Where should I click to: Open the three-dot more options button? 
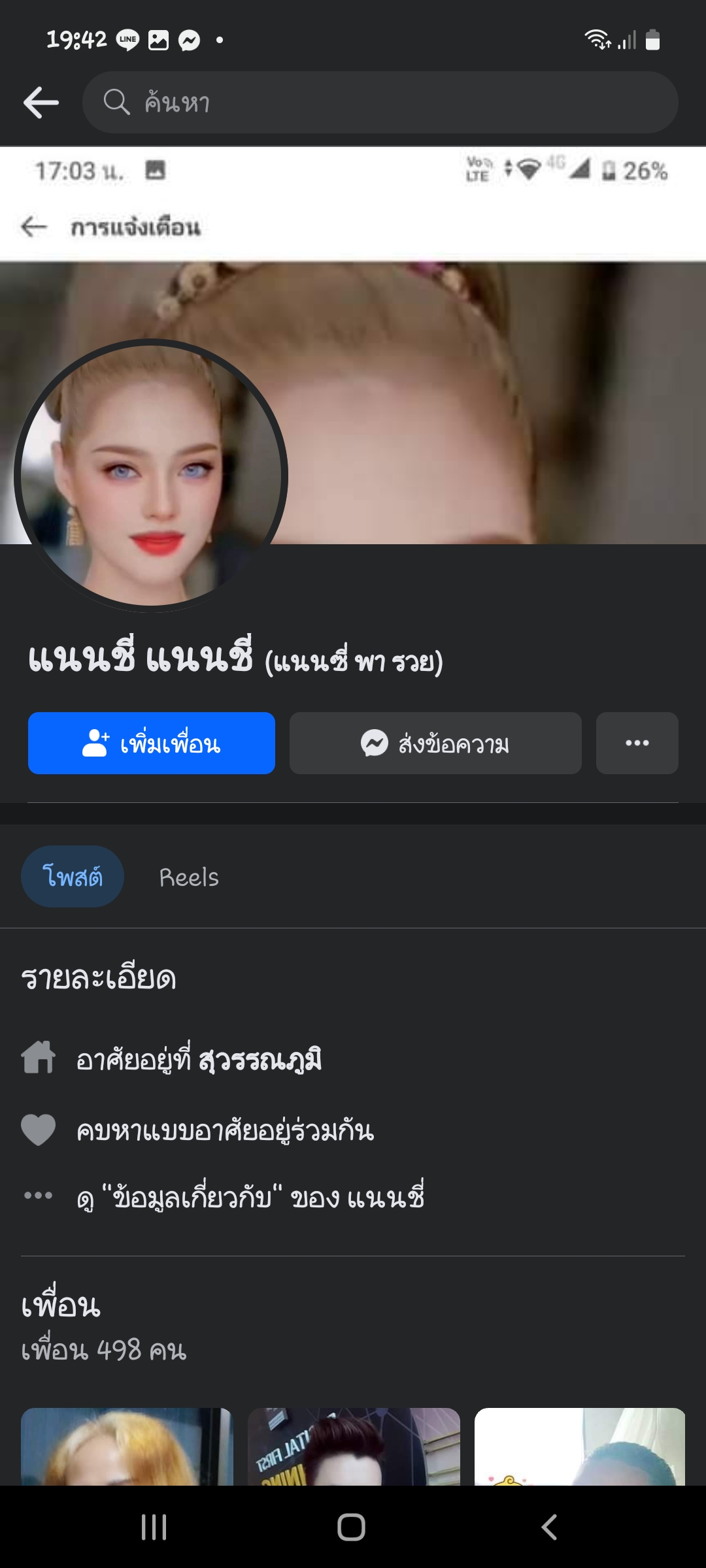(637, 743)
